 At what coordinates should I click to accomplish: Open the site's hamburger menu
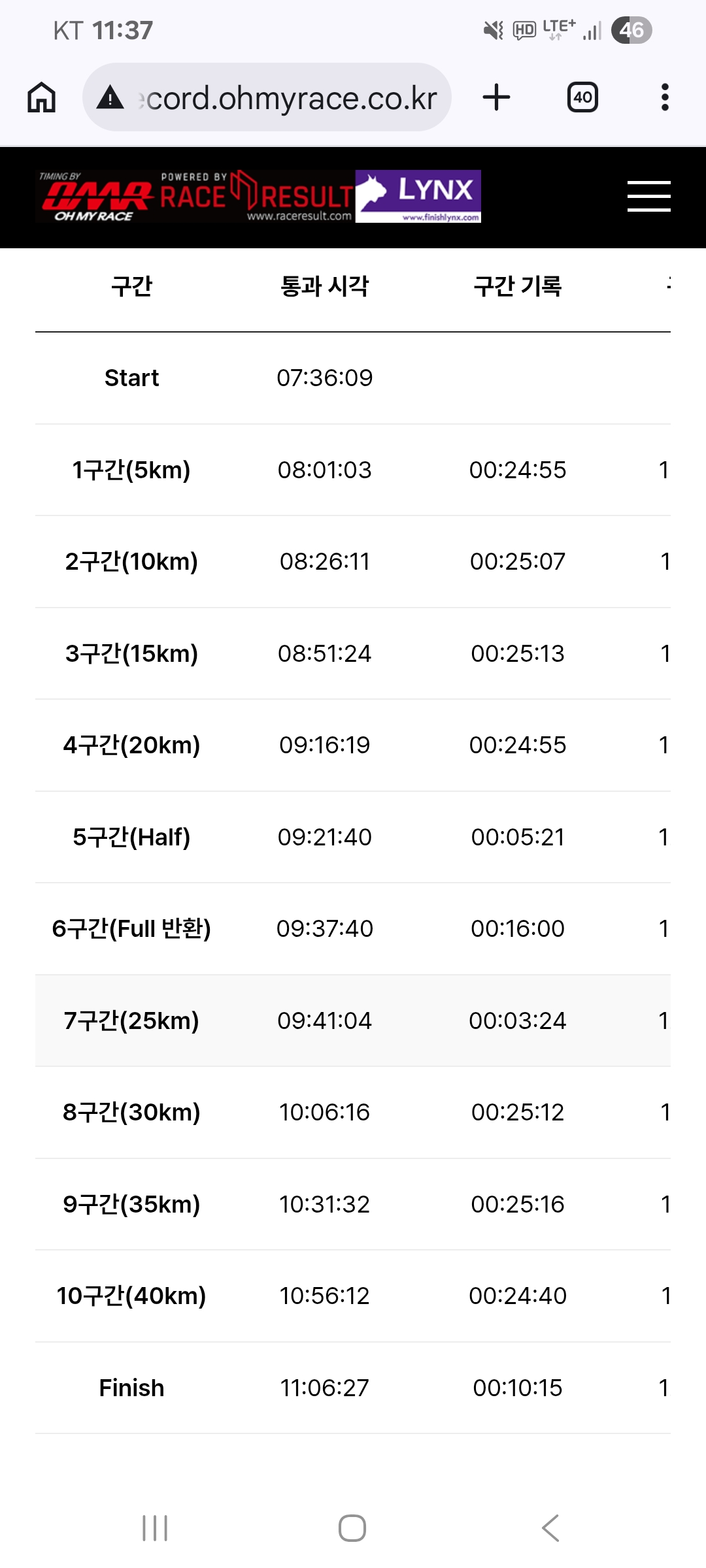coord(648,197)
